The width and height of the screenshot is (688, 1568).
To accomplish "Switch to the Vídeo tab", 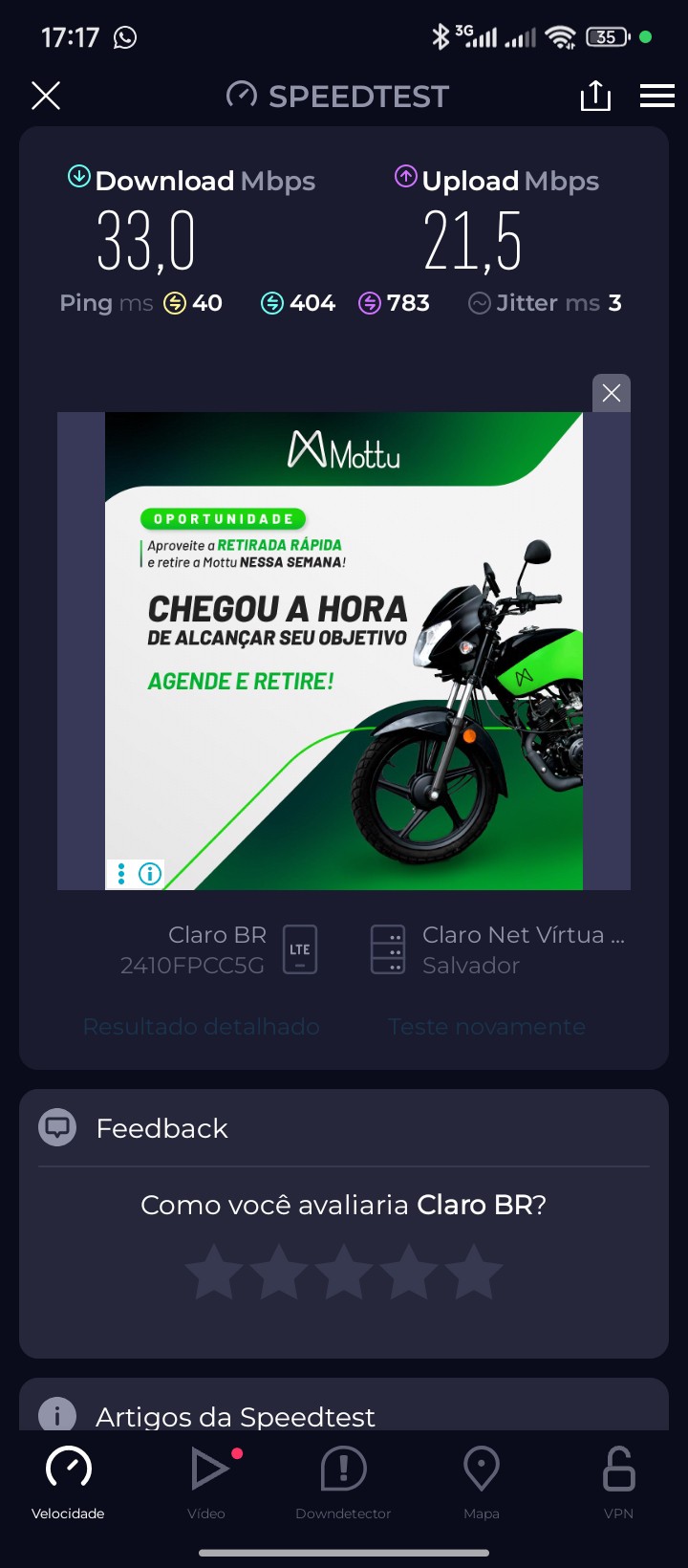I will point(206,1482).
